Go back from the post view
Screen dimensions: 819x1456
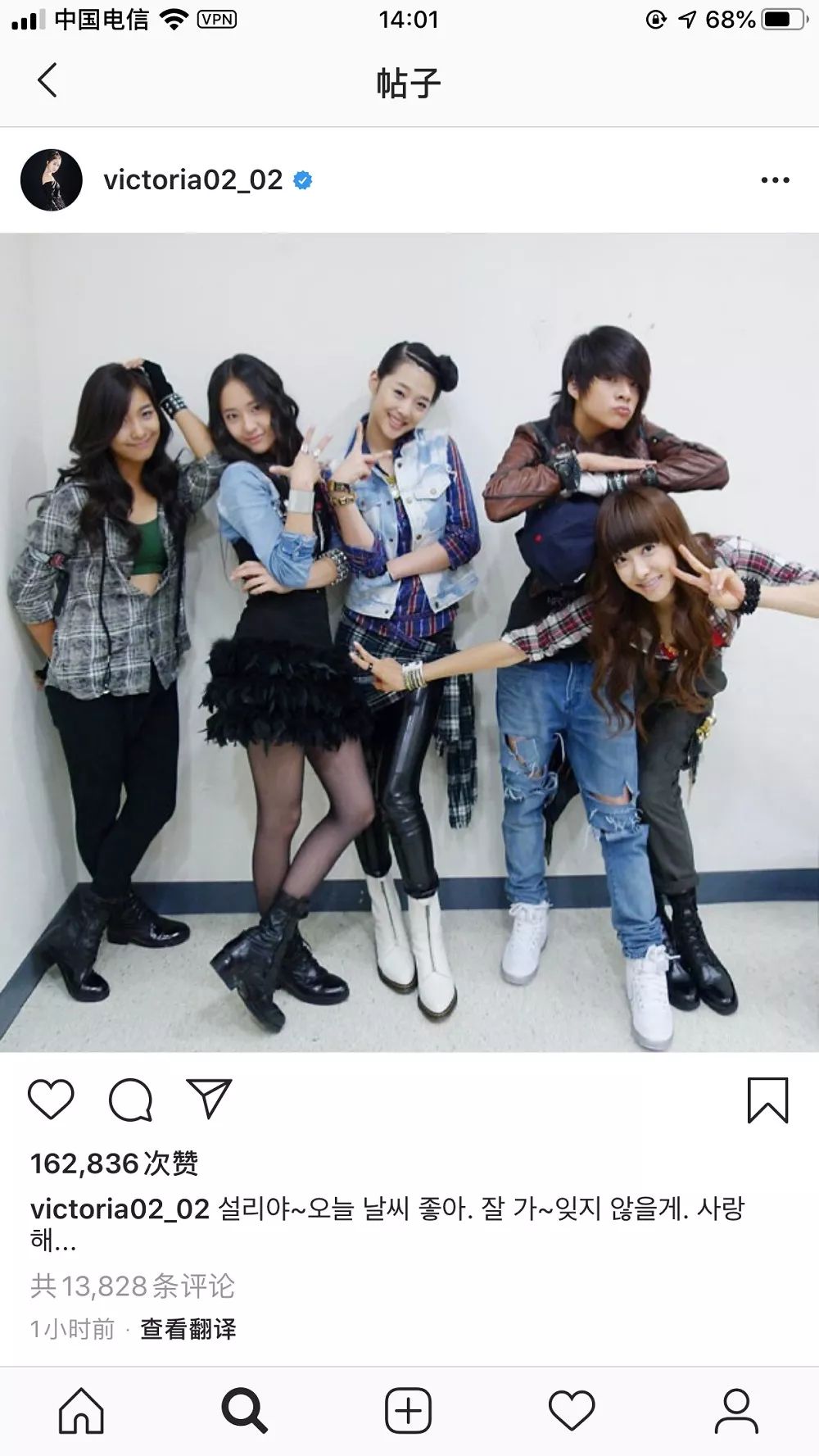coord(48,80)
